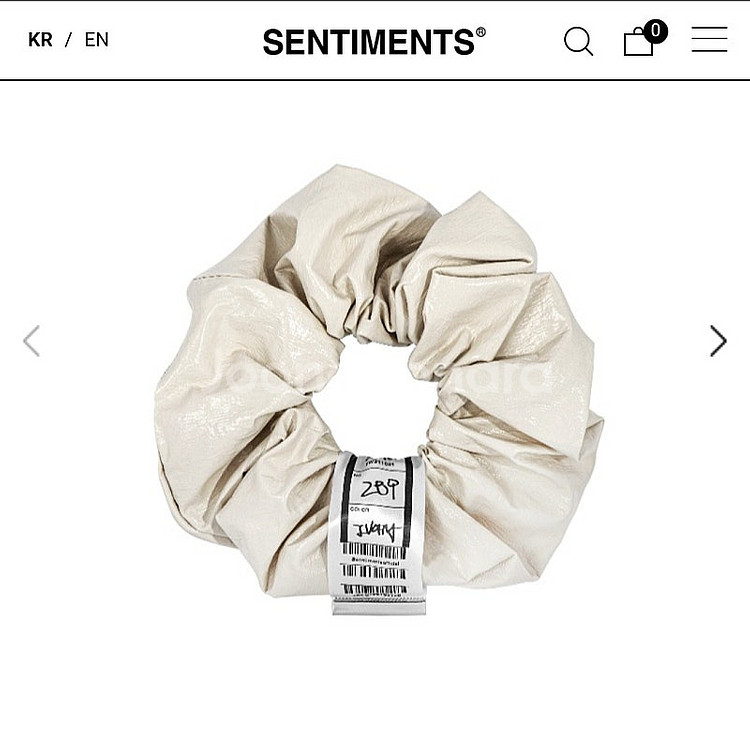Viewport: 750px width, 753px height.
Task: Switch language to KR
Action: click(x=40, y=40)
